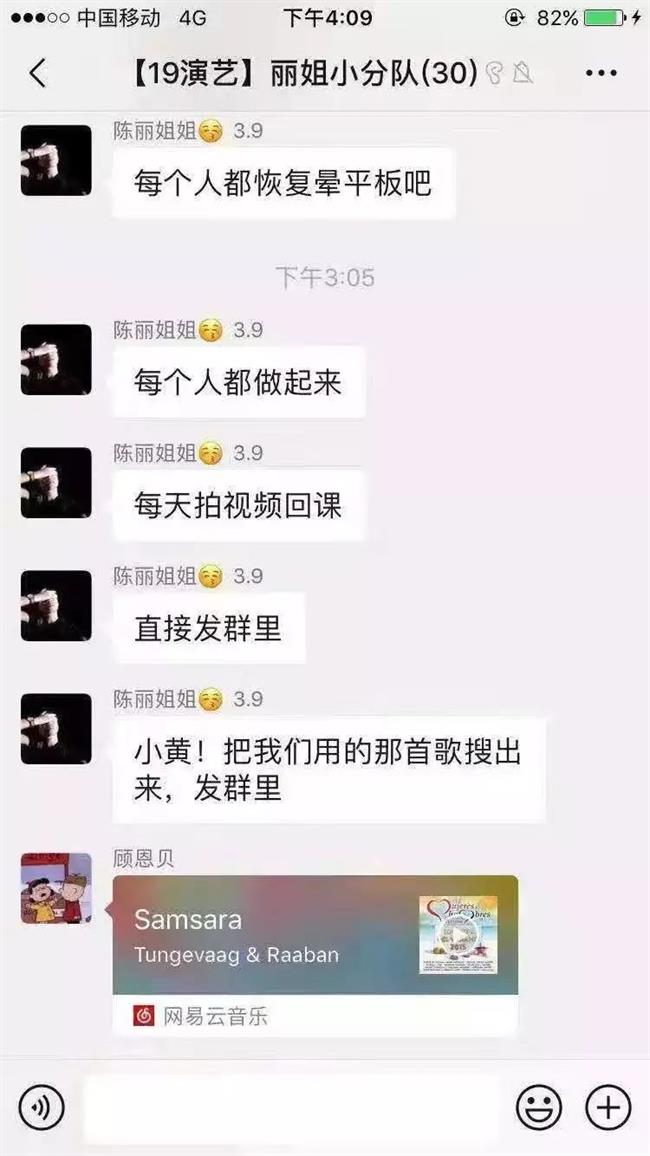Open the group chat options menu

coord(600,73)
